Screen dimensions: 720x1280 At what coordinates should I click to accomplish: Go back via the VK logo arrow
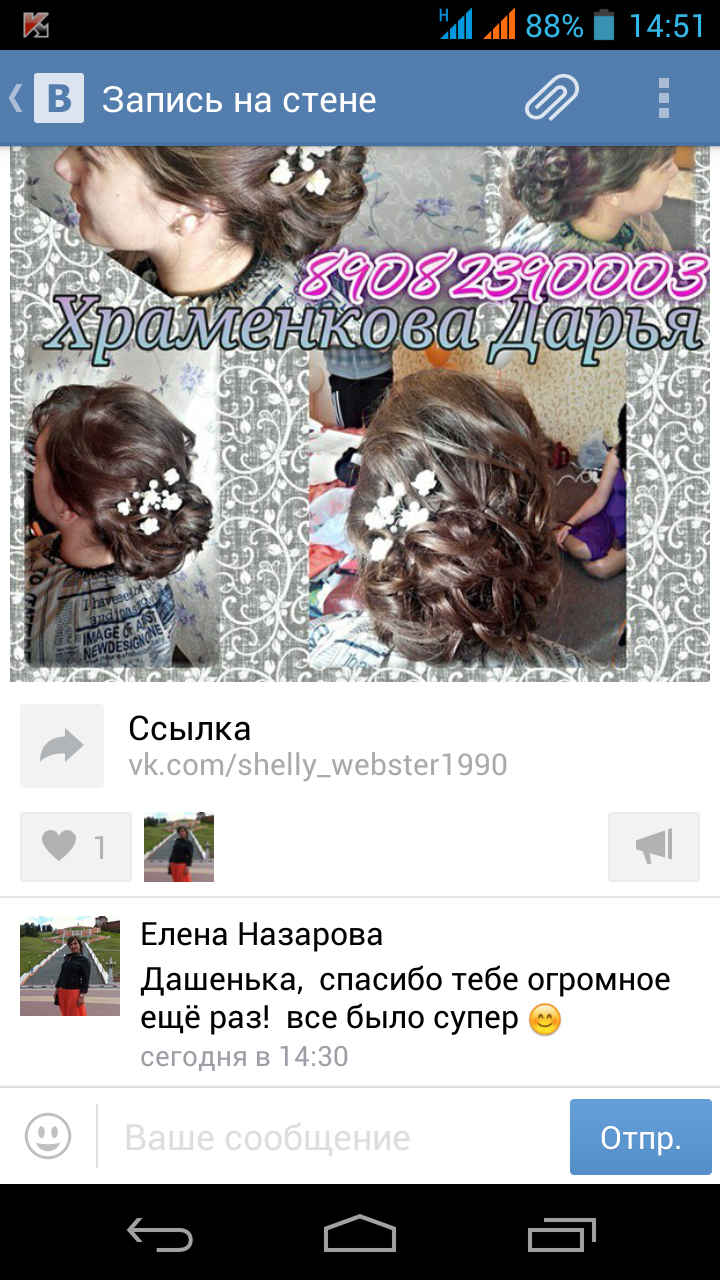[x=45, y=99]
